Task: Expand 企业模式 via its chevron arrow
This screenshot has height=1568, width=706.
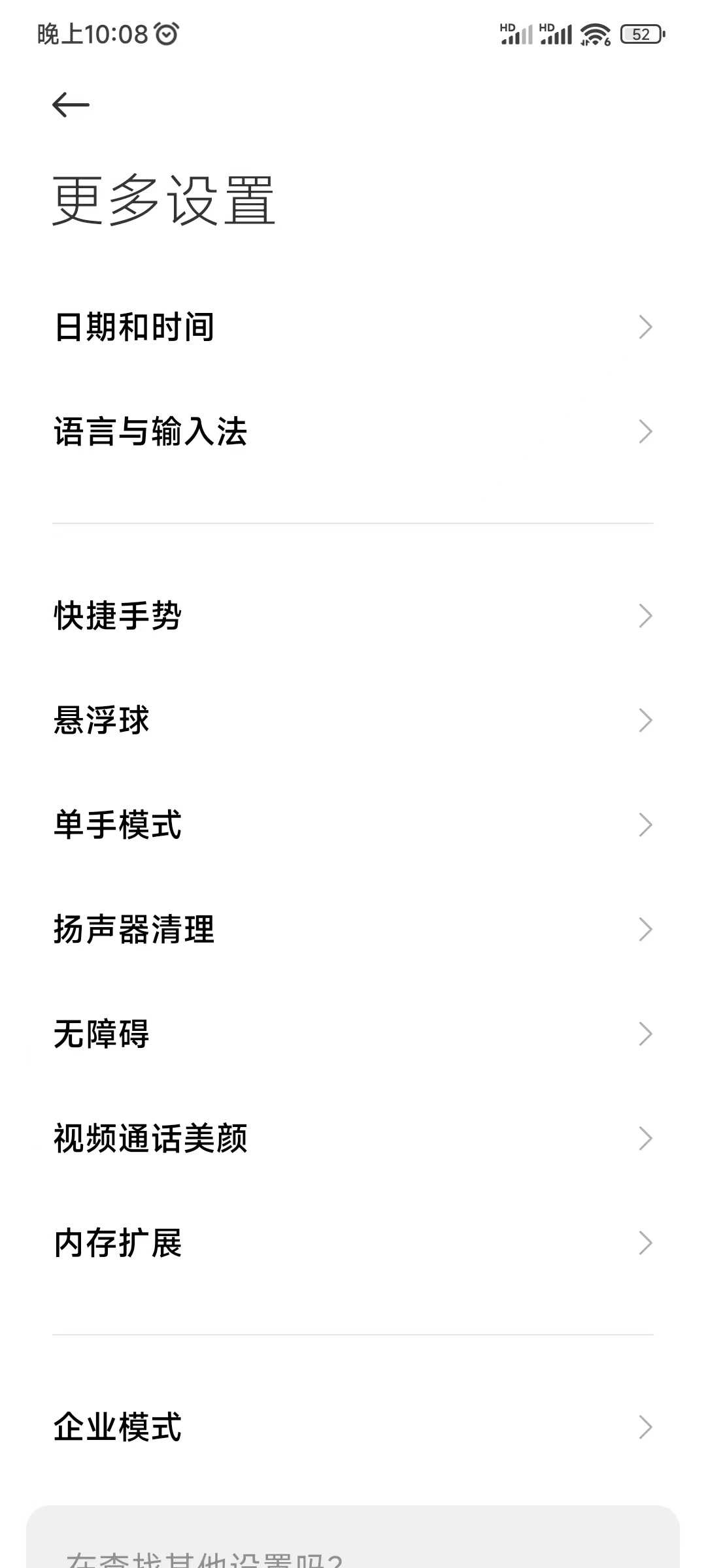Action: [x=645, y=1428]
